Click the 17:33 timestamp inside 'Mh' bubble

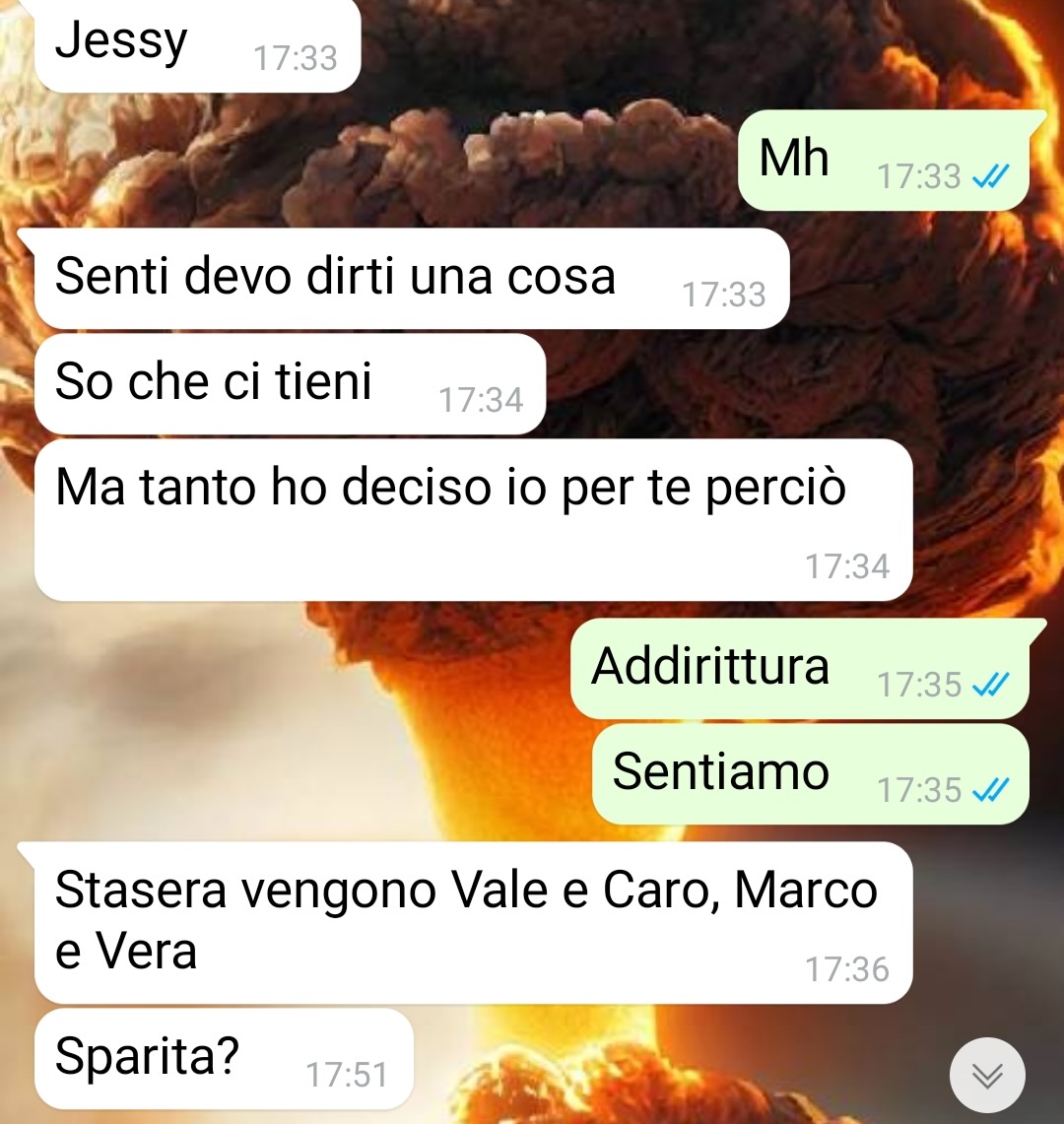[918, 177]
